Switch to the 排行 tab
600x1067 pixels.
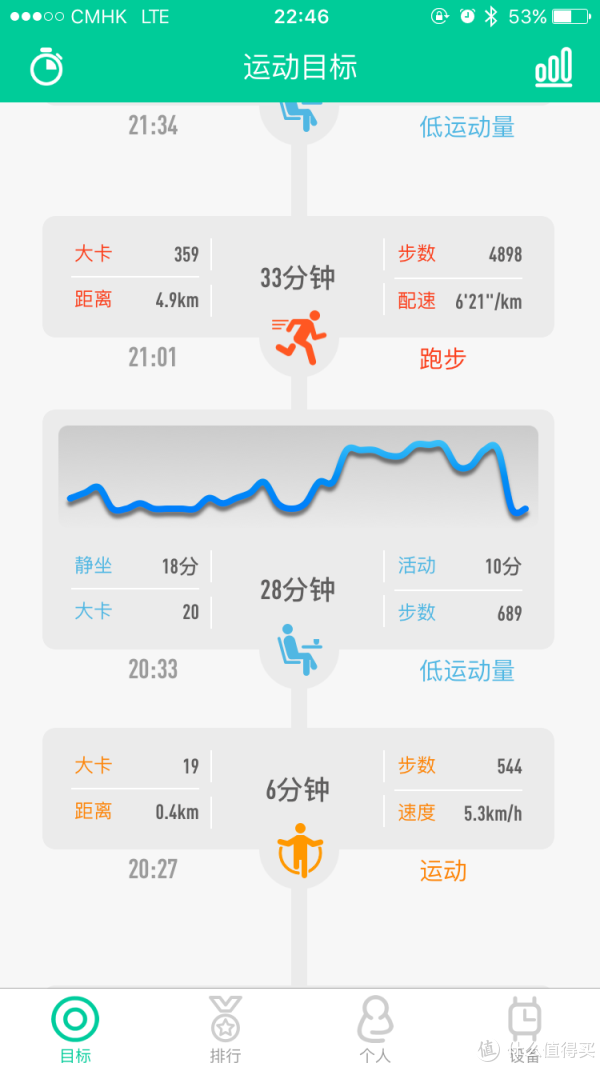point(225,1028)
